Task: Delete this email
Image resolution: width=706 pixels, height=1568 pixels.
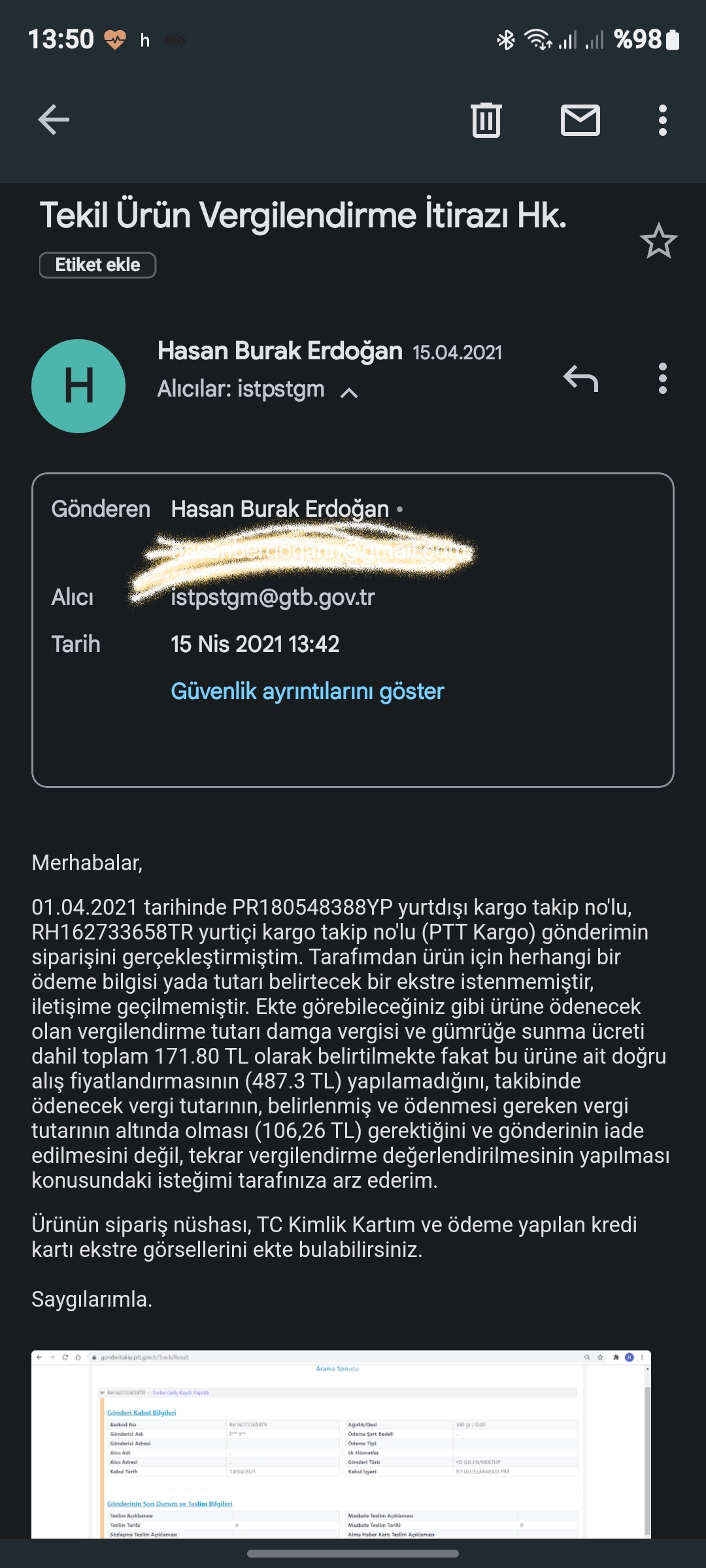Action: click(x=486, y=120)
